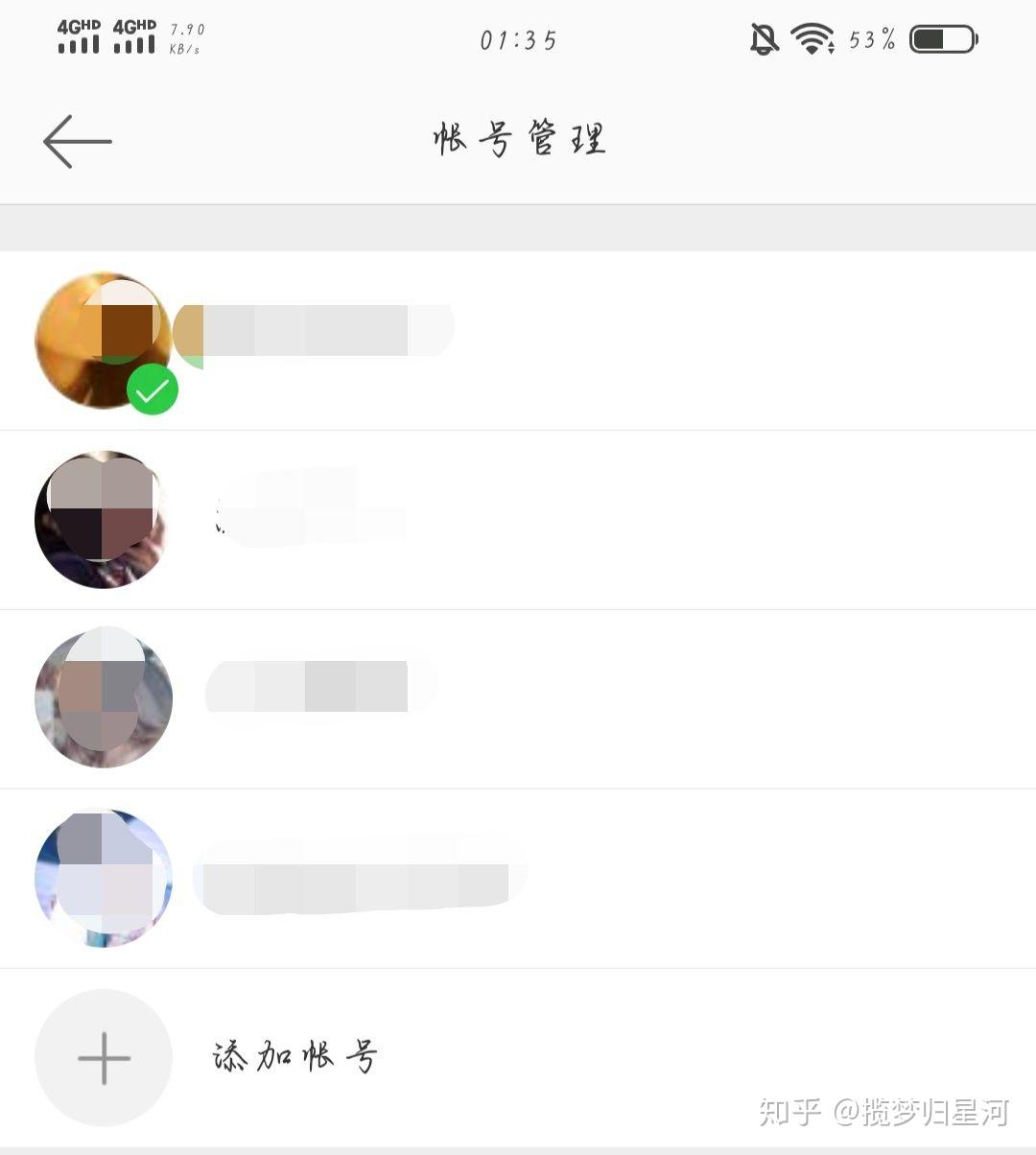Tap the green checkmark on the active account

[154, 389]
